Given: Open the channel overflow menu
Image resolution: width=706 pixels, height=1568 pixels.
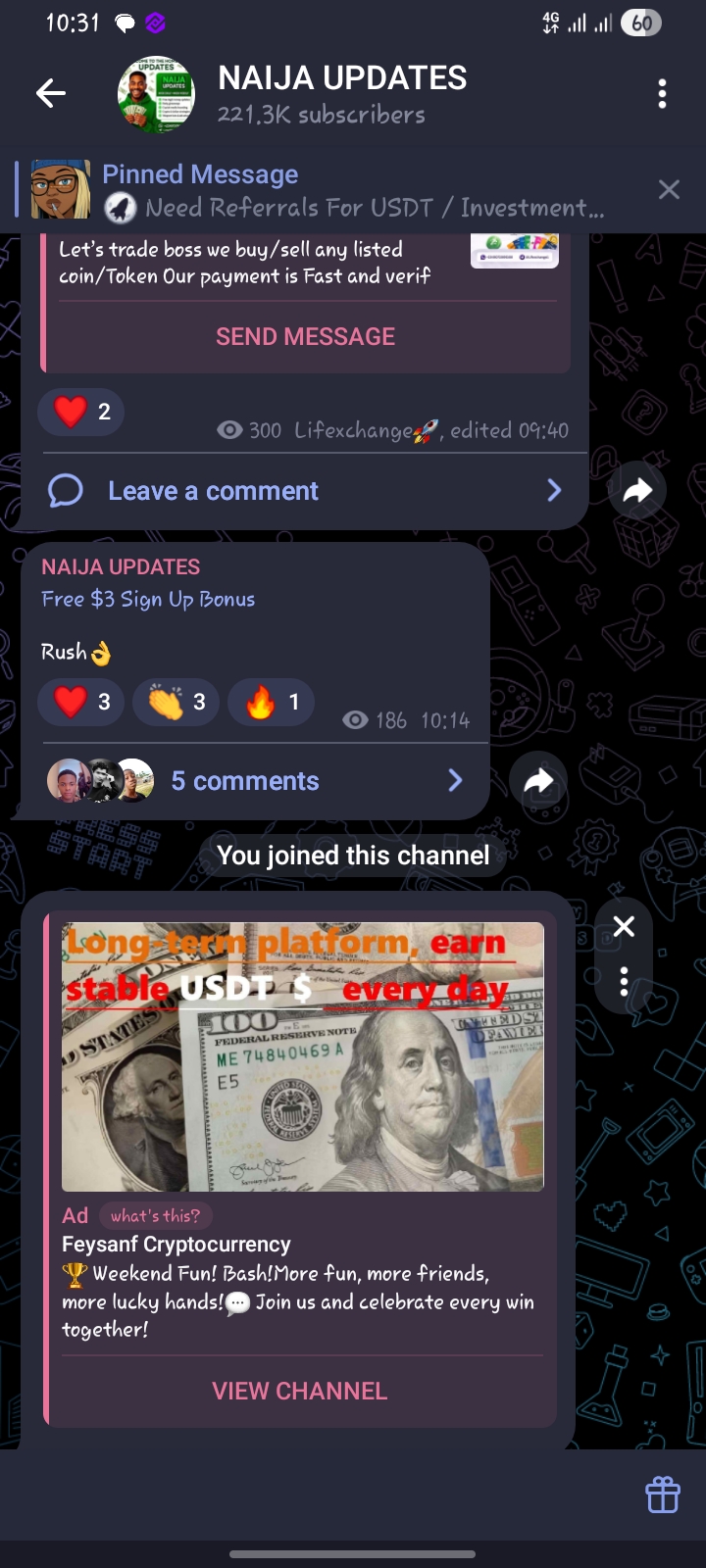Looking at the screenshot, I should point(662,94).
